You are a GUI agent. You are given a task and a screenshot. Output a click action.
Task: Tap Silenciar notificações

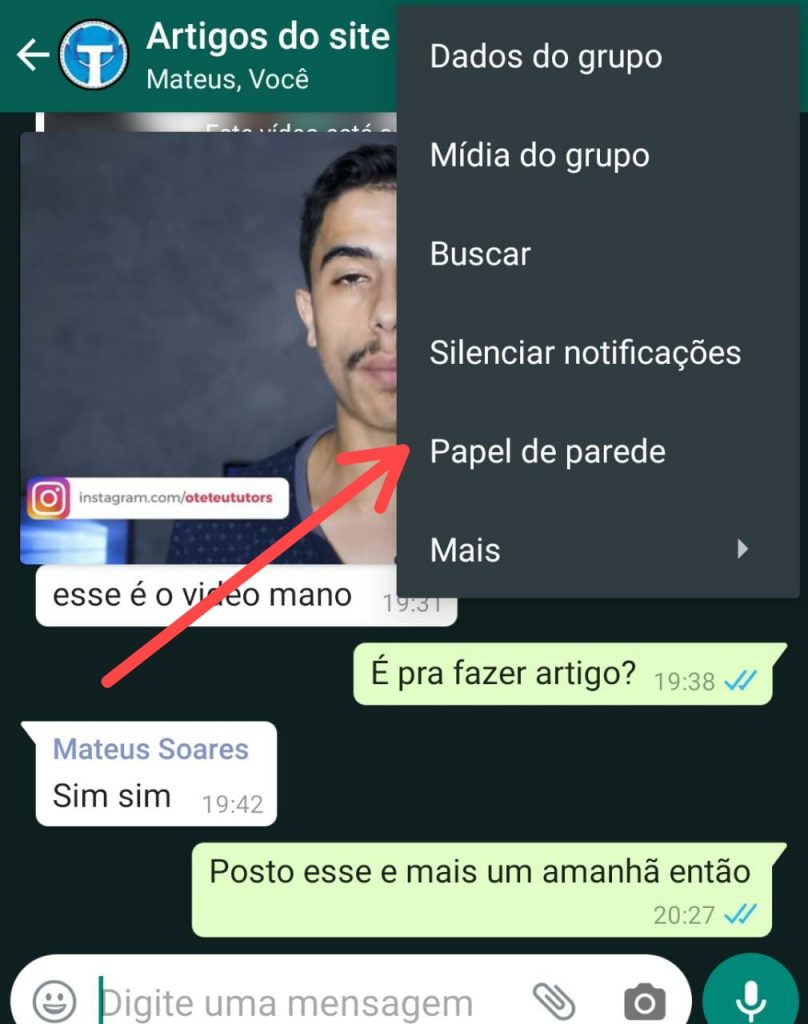[x=585, y=353]
